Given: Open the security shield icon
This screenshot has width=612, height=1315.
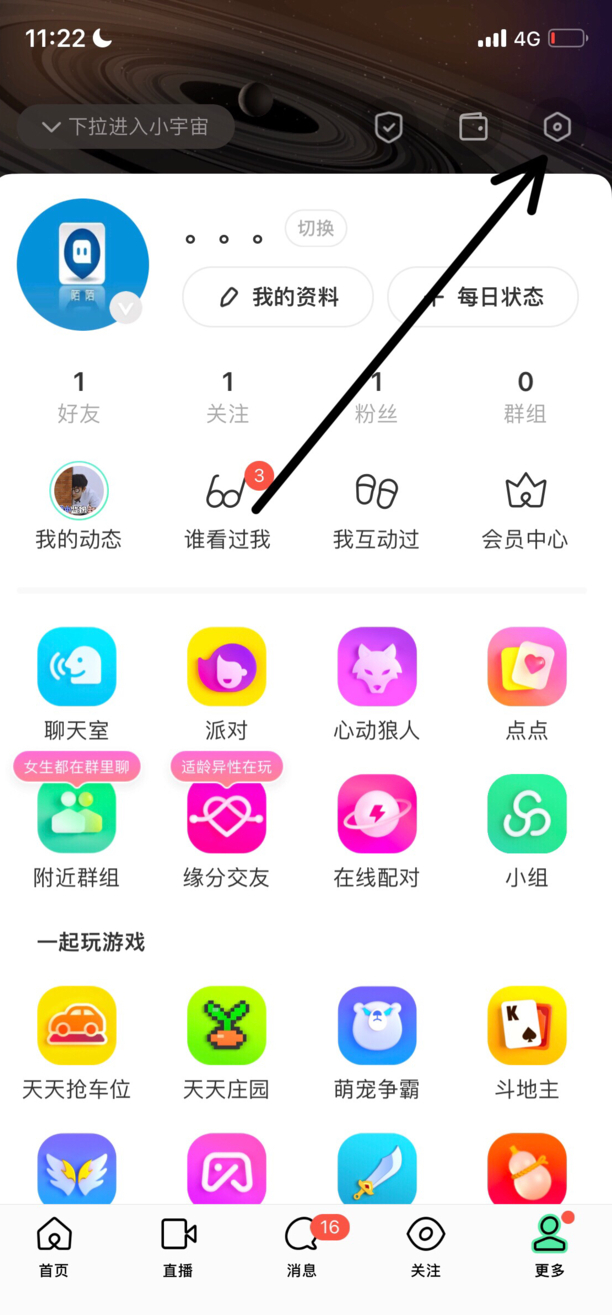Looking at the screenshot, I should click(388, 127).
